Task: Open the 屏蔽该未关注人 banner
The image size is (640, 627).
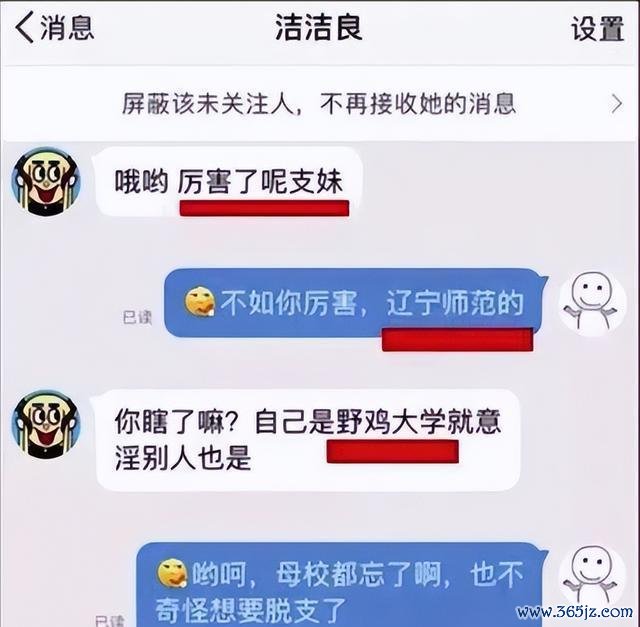Action: tap(320, 102)
